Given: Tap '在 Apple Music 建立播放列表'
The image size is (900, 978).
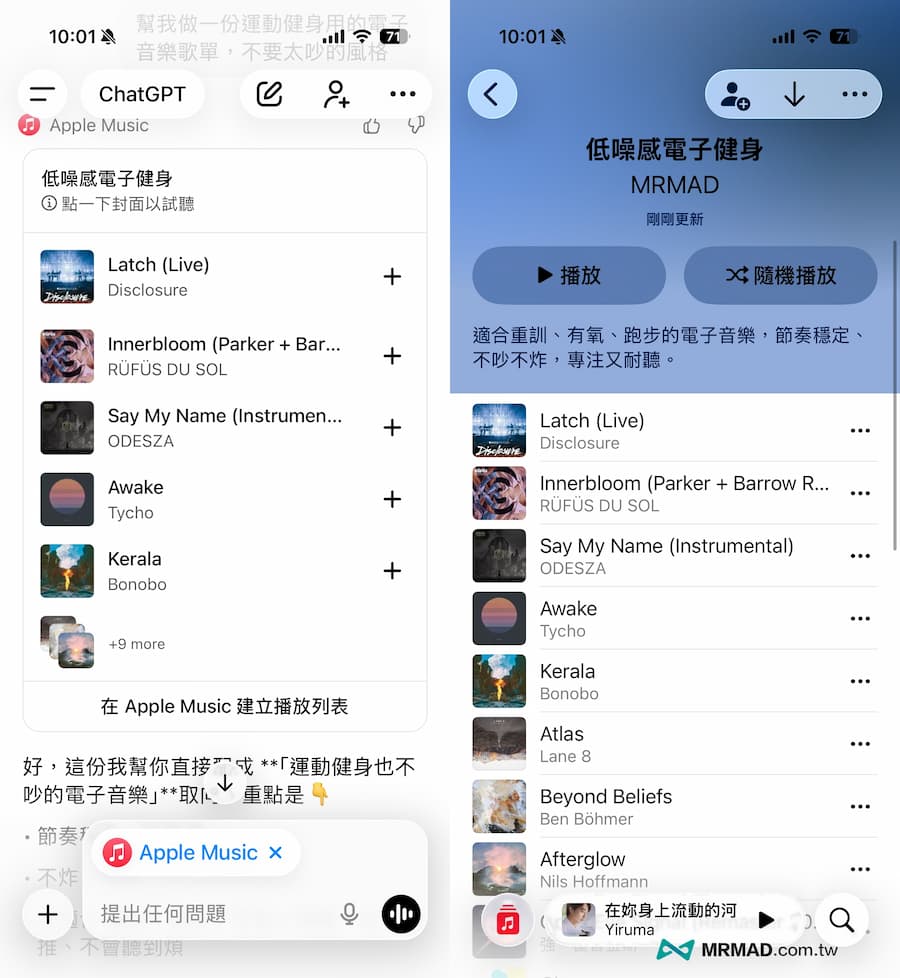Looking at the screenshot, I should [x=225, y=705].
